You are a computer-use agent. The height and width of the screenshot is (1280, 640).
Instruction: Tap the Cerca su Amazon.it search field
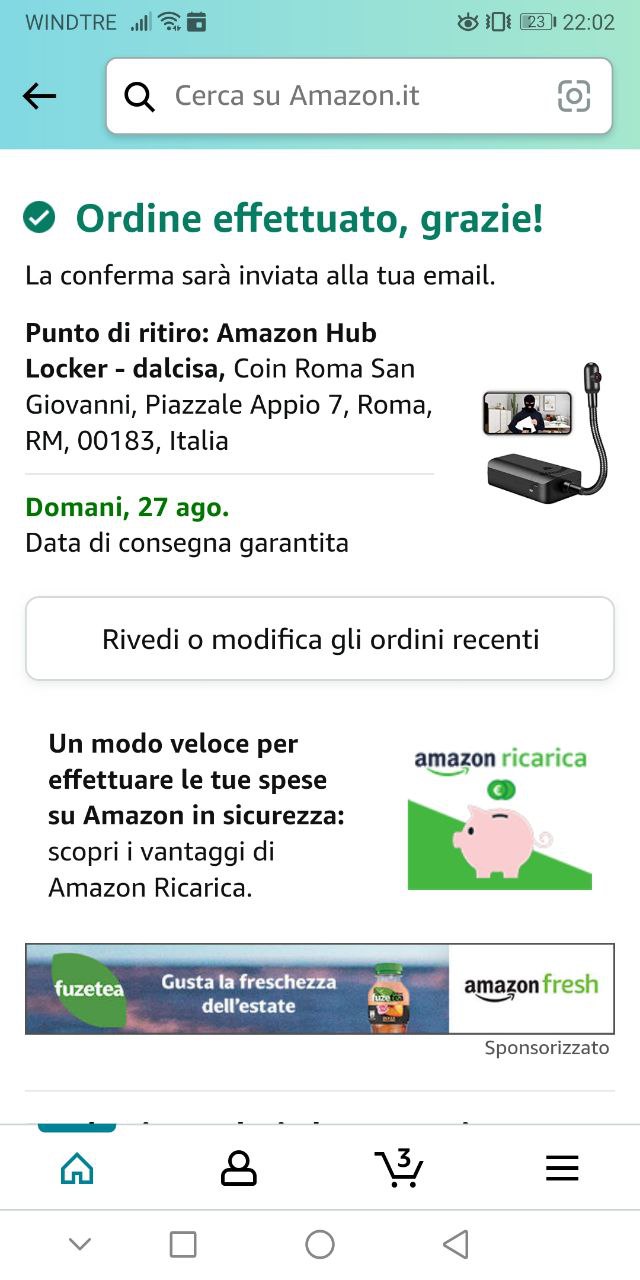(340, 96)
